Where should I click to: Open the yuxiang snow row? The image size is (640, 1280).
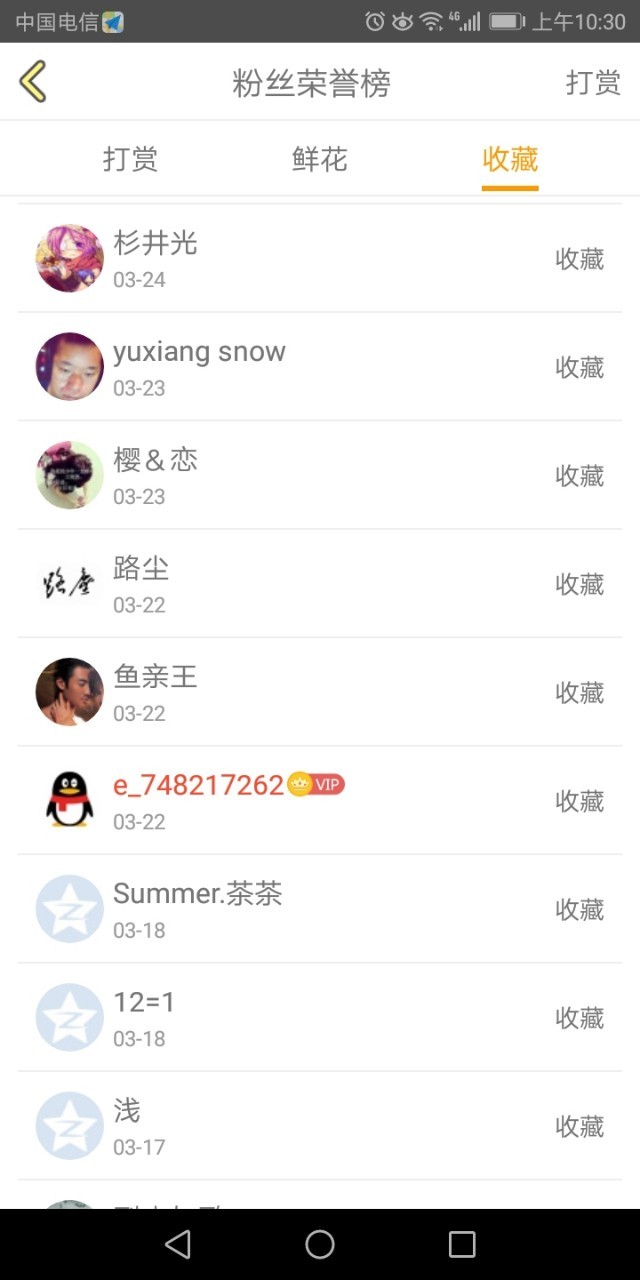[x=320, y=367]
